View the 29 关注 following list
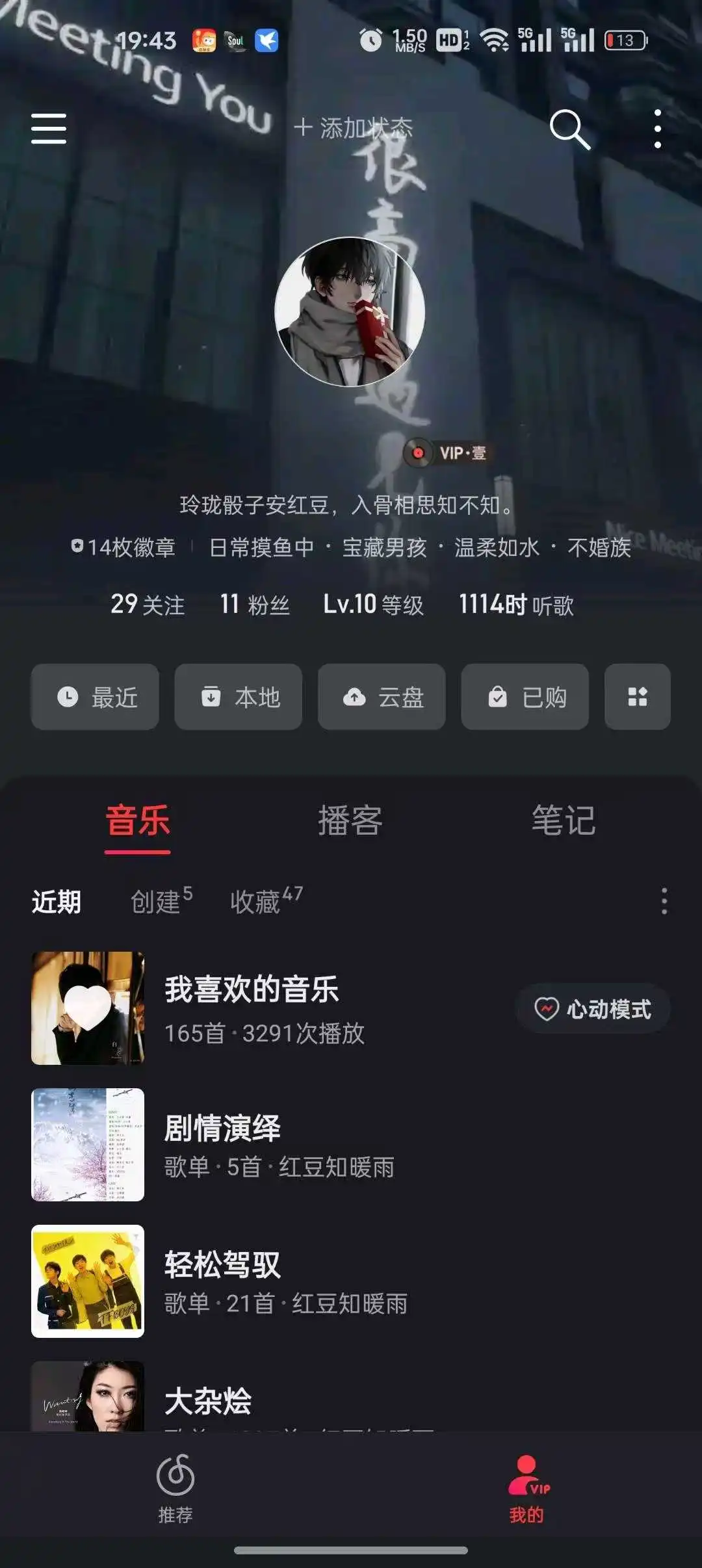This screenshot has height=1568, width=702. (148, 605)
